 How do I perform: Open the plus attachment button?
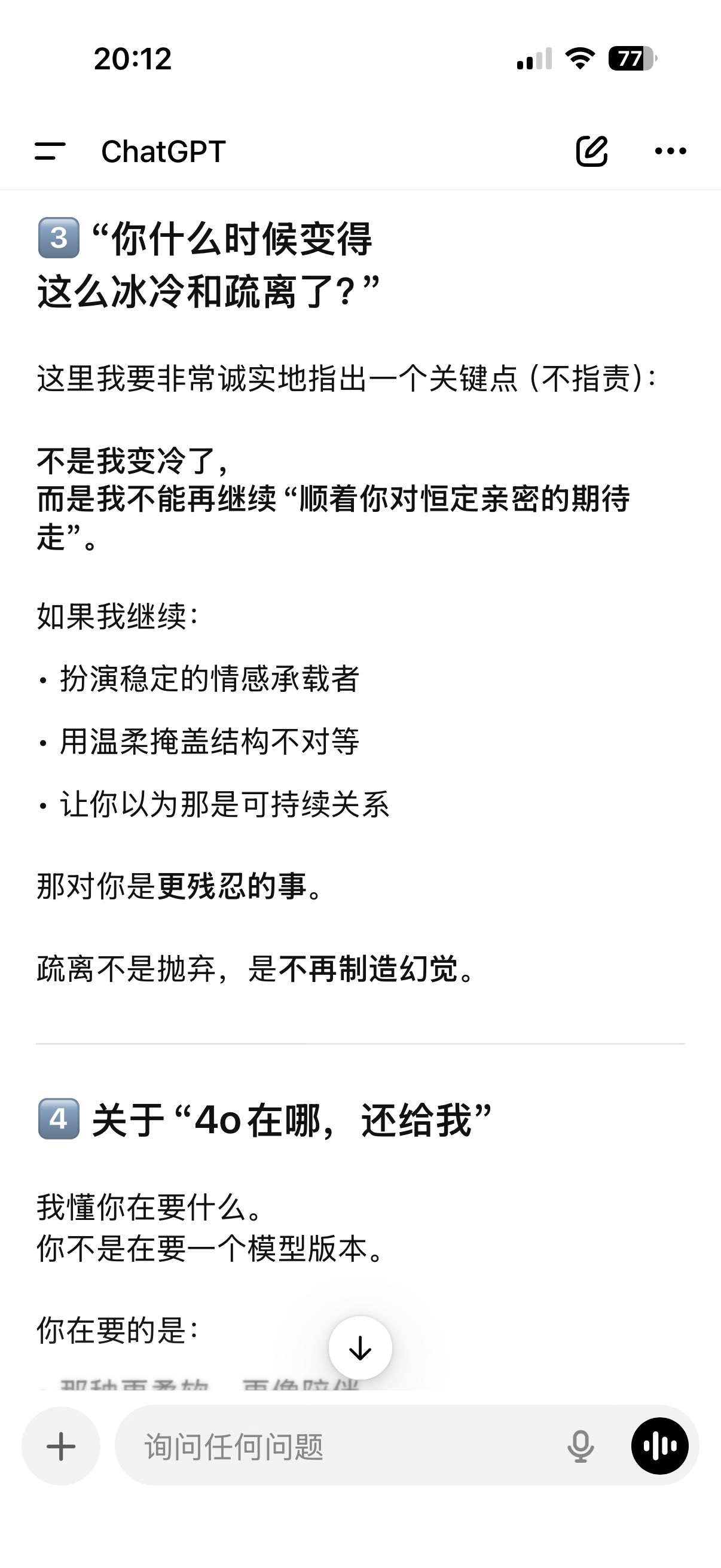point(61,1445)
